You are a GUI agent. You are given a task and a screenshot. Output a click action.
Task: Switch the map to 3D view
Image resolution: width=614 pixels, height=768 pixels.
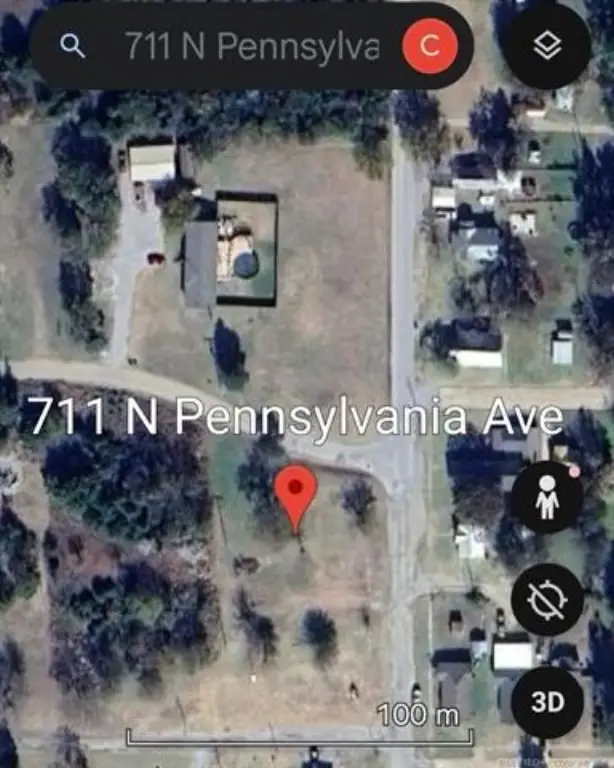tap(547, 701)
